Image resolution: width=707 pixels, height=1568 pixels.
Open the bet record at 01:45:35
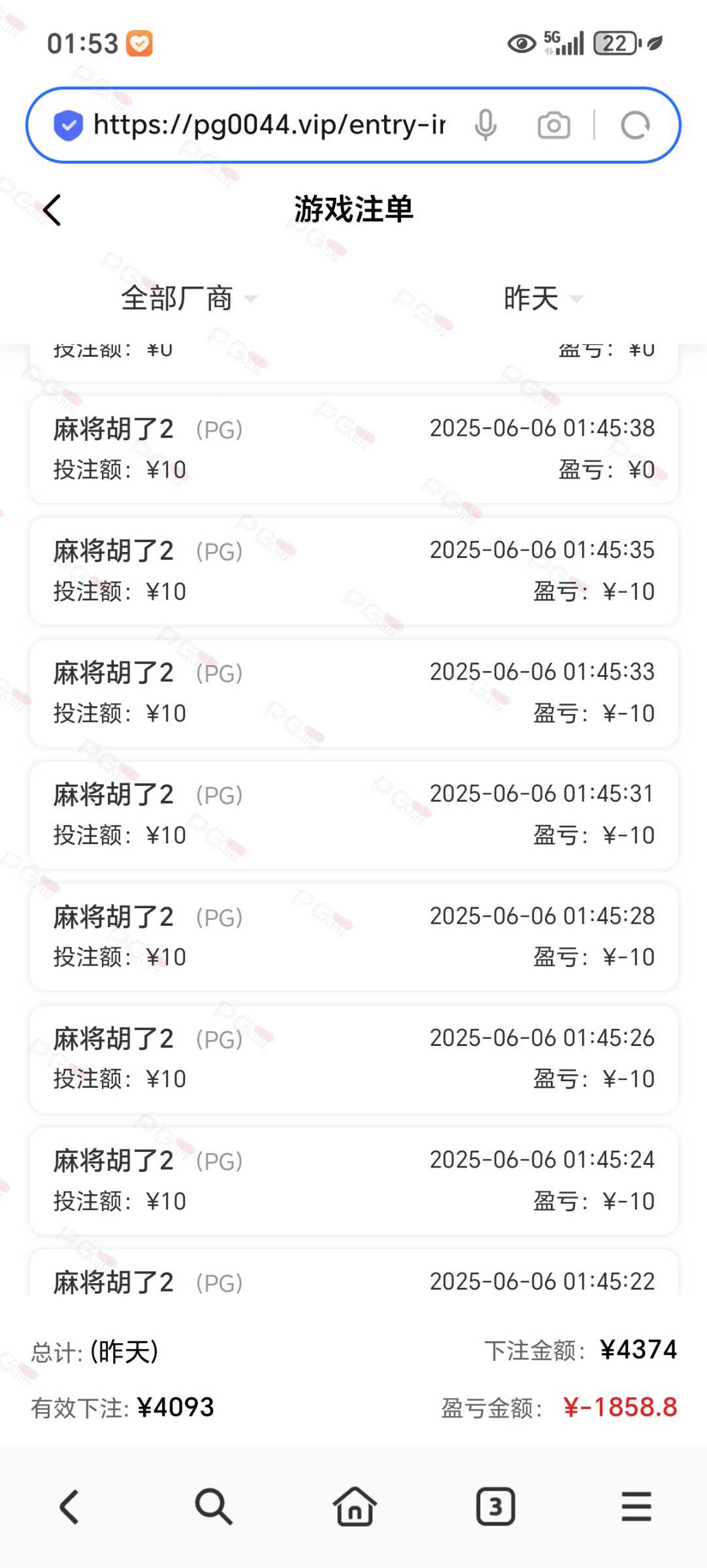tap(354, 571)
